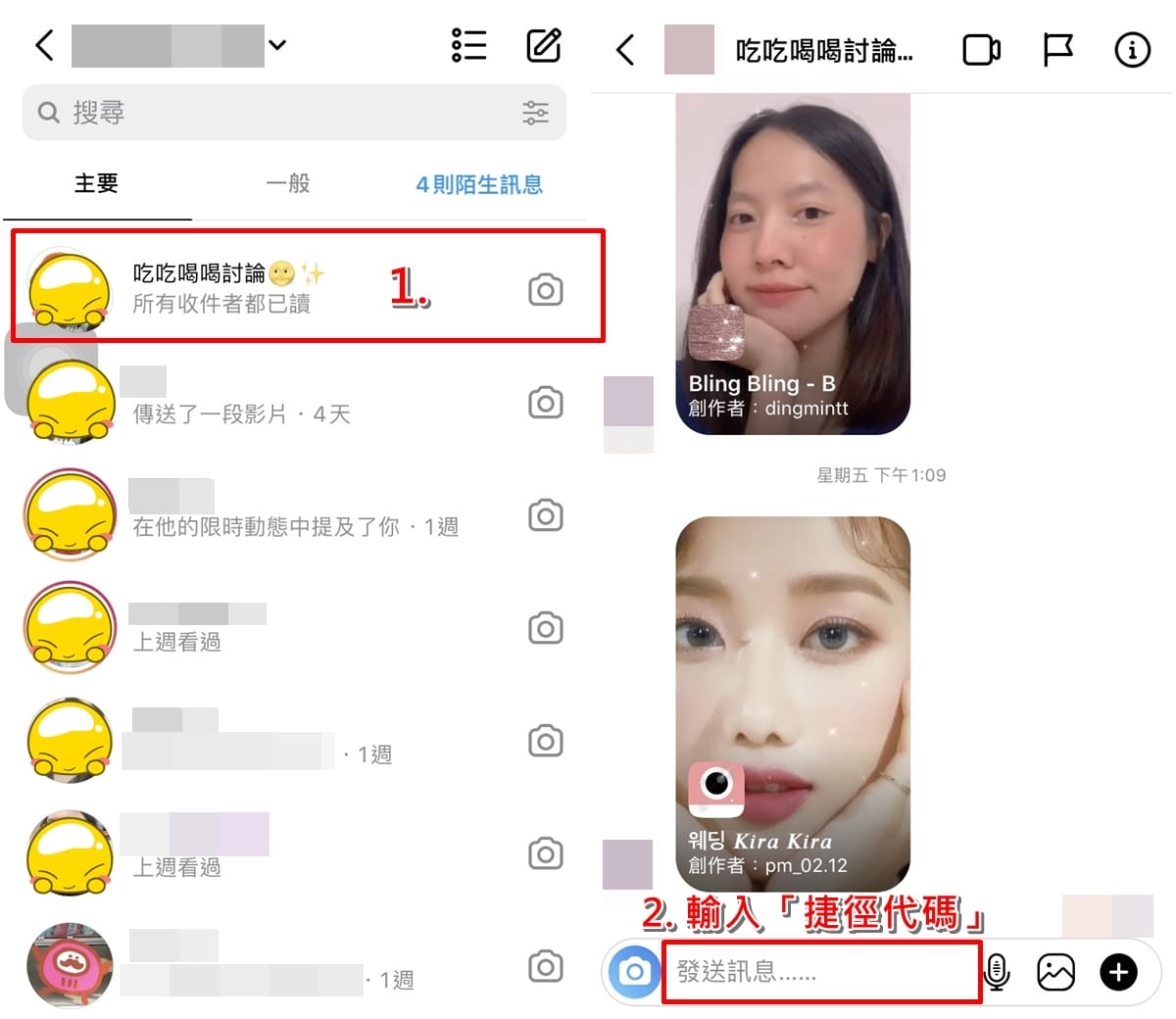Switch to the 一般 tab
The image size is (1176, 1019).
(288, 183)
